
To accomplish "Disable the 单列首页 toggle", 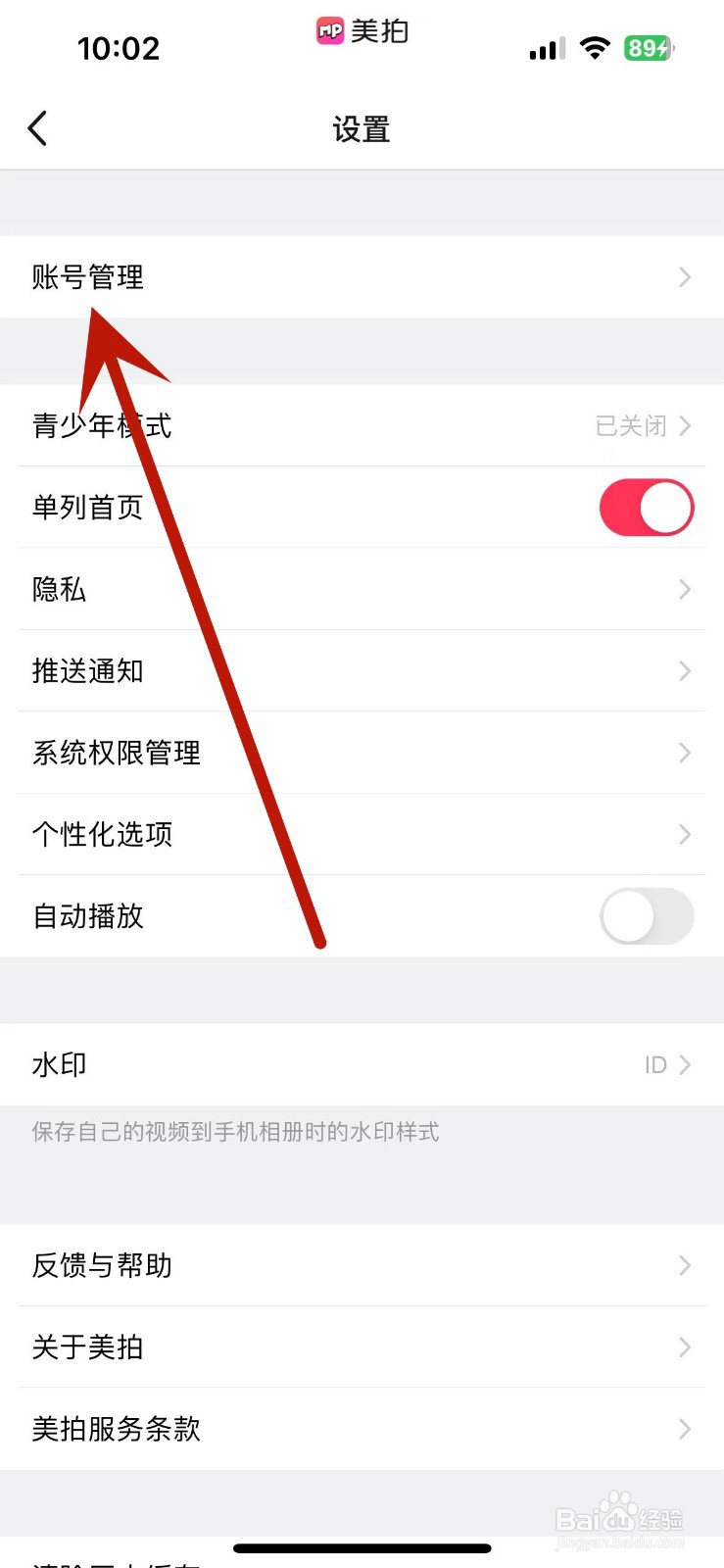I will coord(647,507).
